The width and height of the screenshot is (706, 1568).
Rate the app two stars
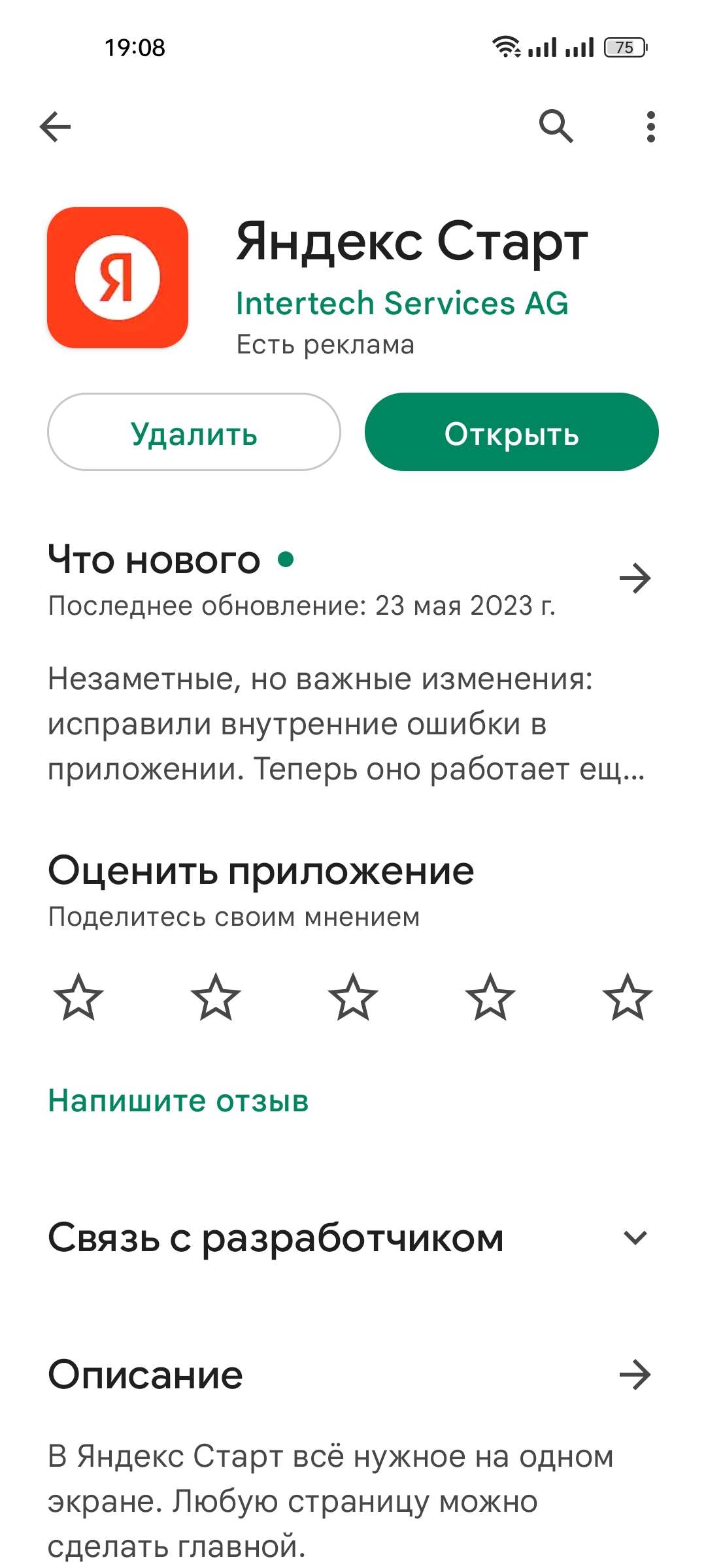click(x=216, y=997)
